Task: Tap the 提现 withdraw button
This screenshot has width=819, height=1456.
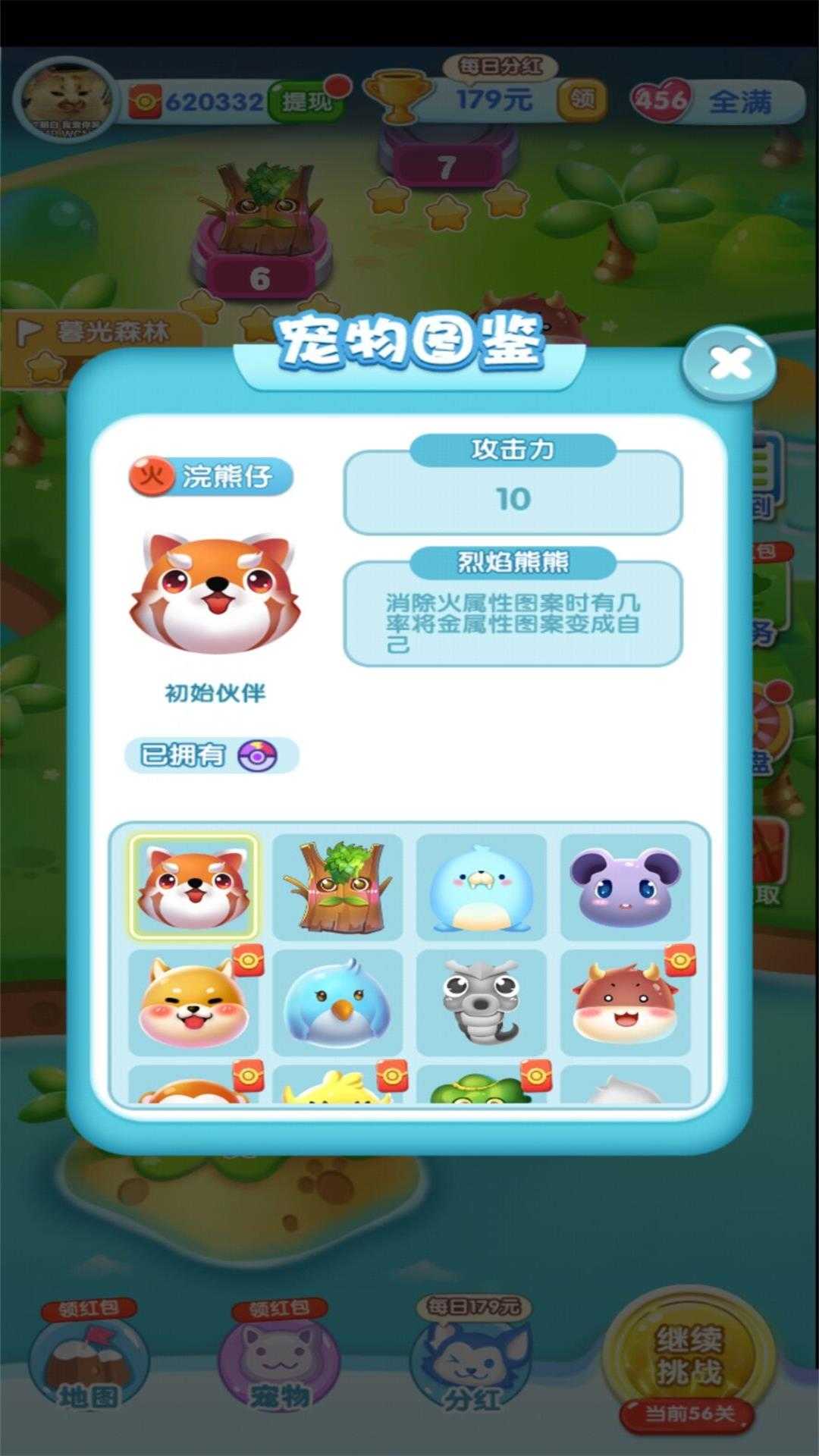Action: [307, 101]
